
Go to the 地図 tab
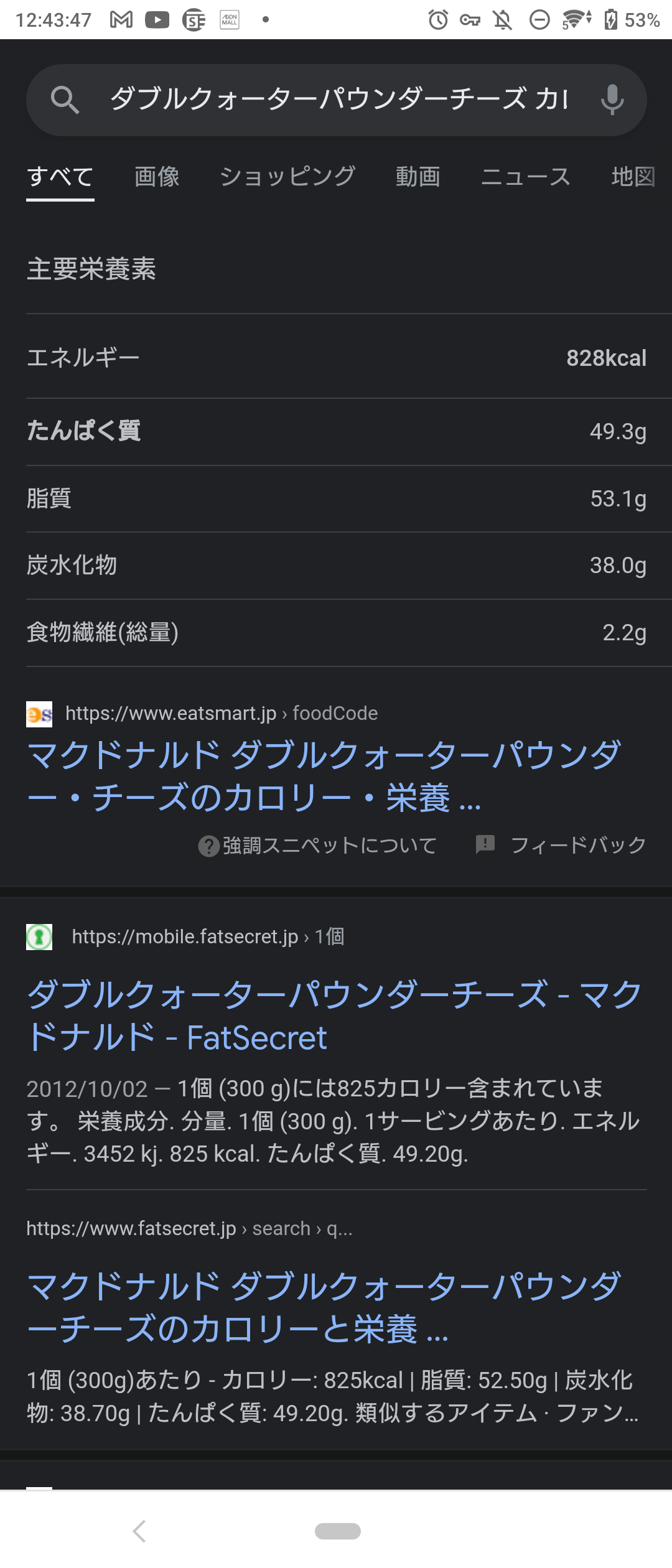tap(633, 177)
